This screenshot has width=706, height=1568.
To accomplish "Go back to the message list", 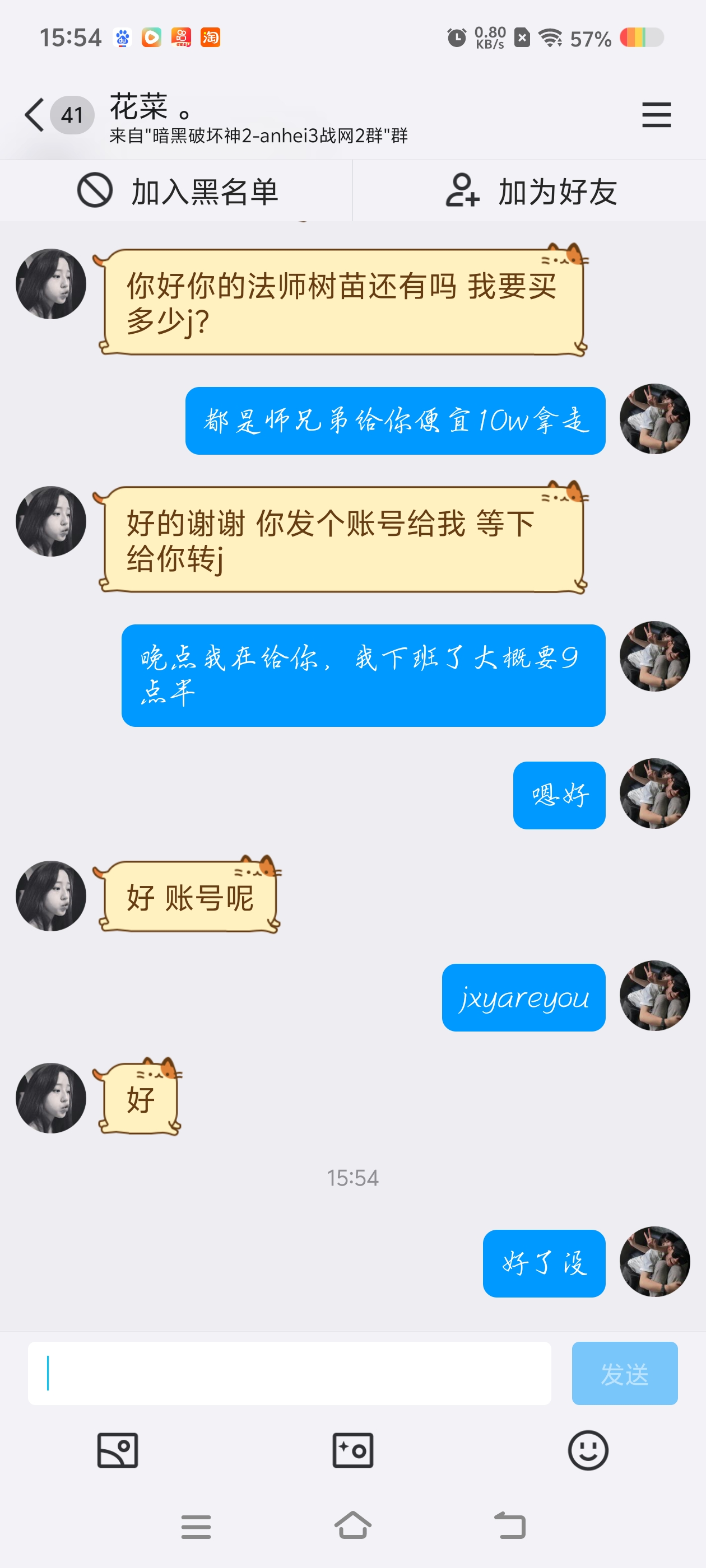I will click(x=35, y=114).
